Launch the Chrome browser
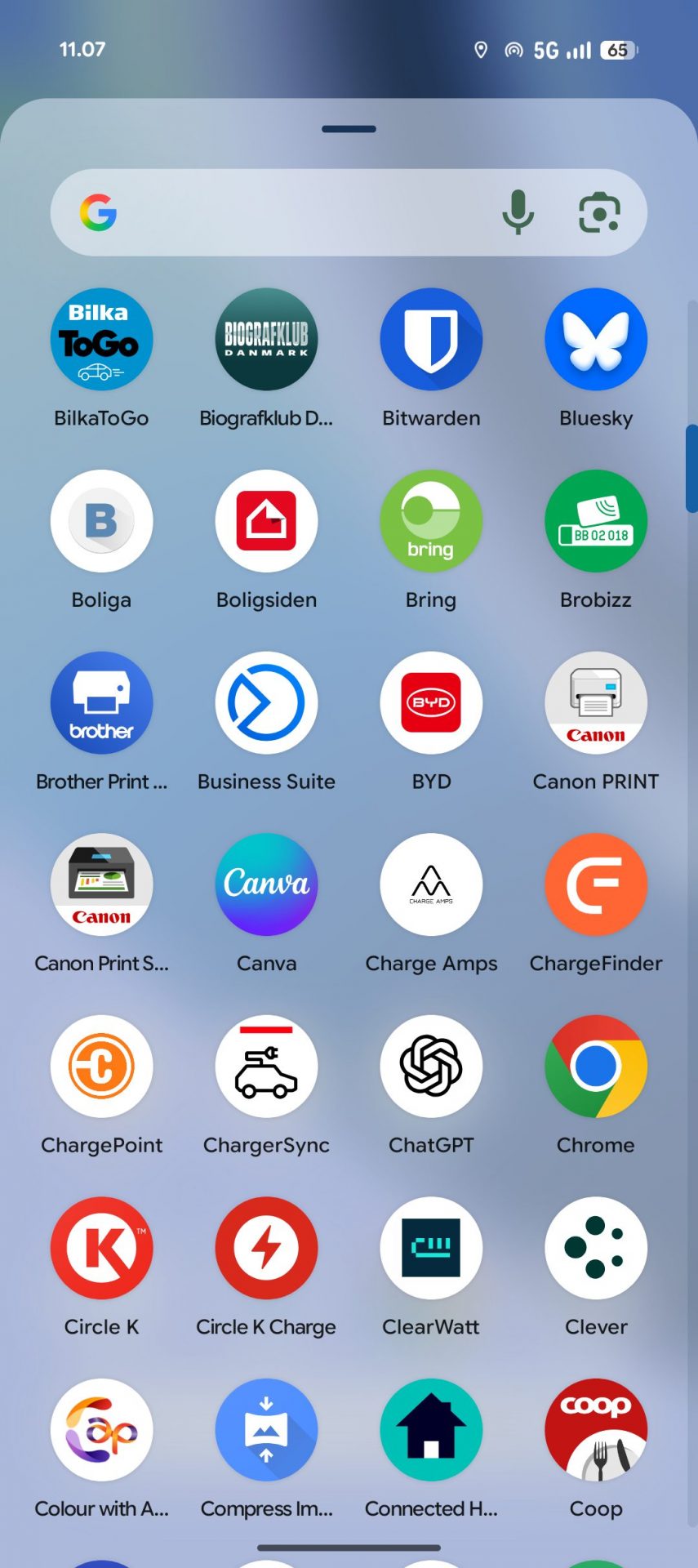 [596, 1067]
